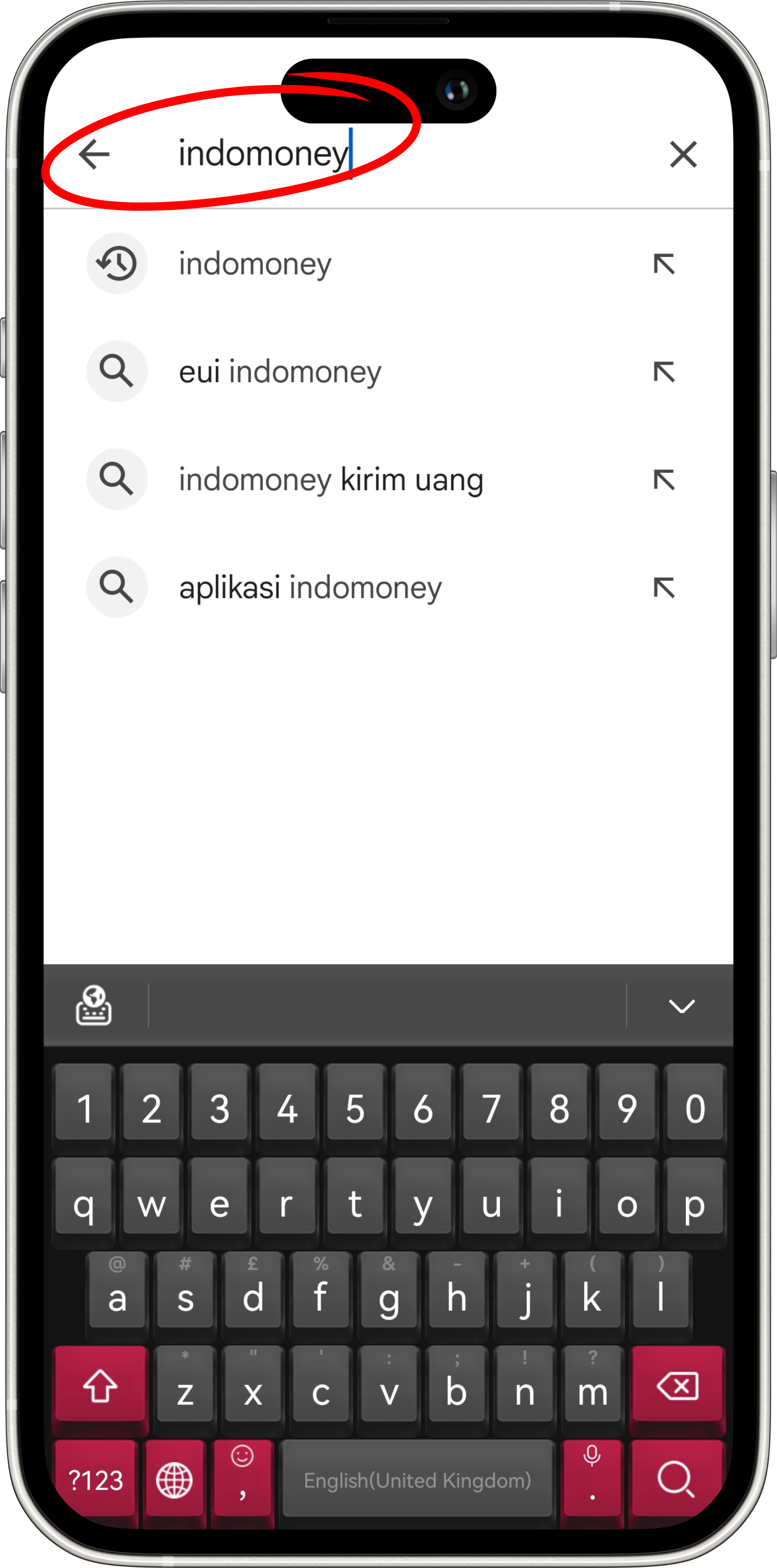Hit the backspace key
Screen dimensions: 777x1568
tap(677, 1387)
